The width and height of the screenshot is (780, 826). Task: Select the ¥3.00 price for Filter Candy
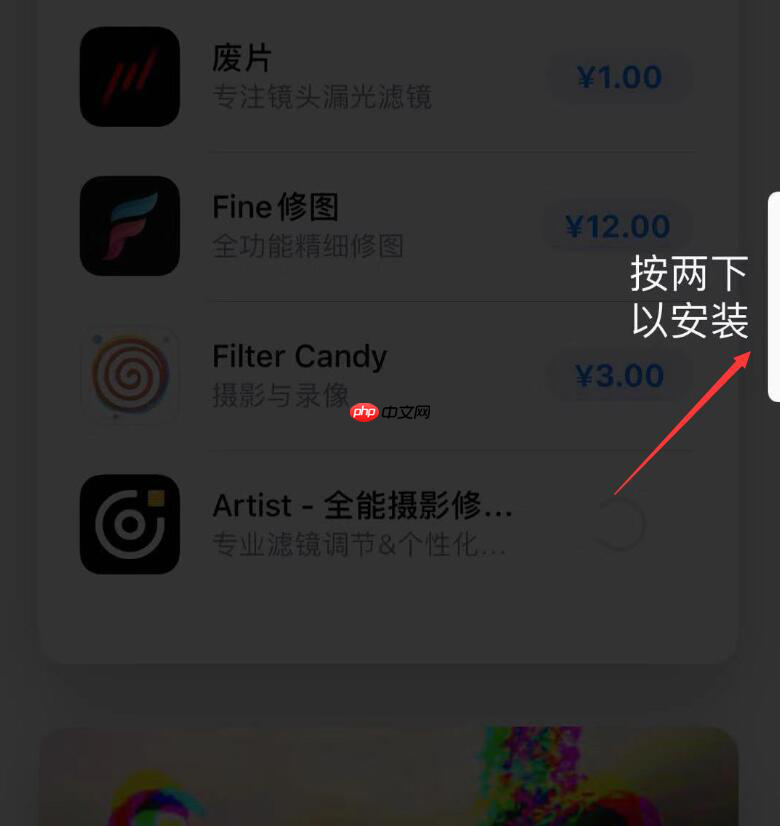click(619, 376)
